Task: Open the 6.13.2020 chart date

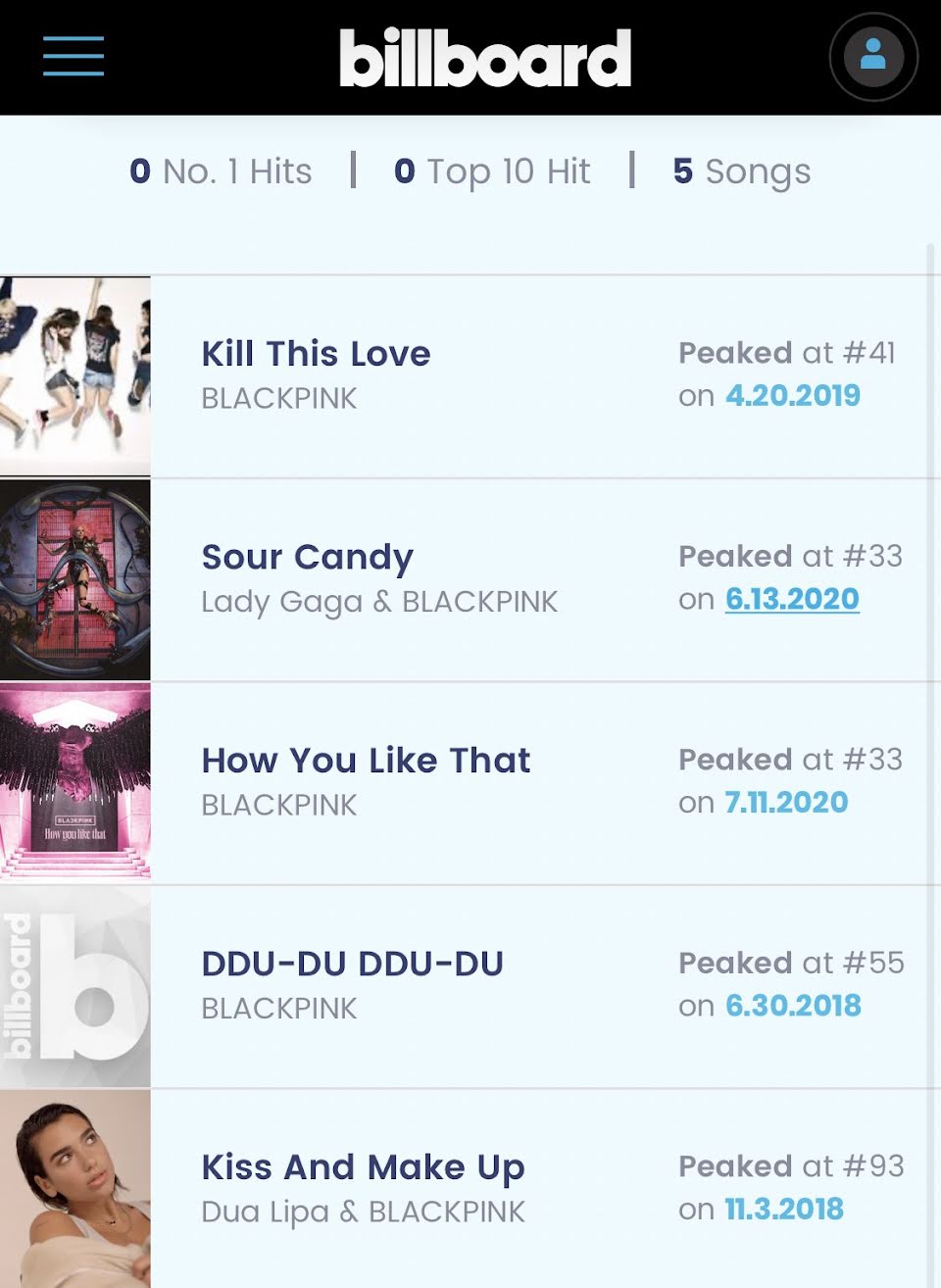Action: [792, 599]
